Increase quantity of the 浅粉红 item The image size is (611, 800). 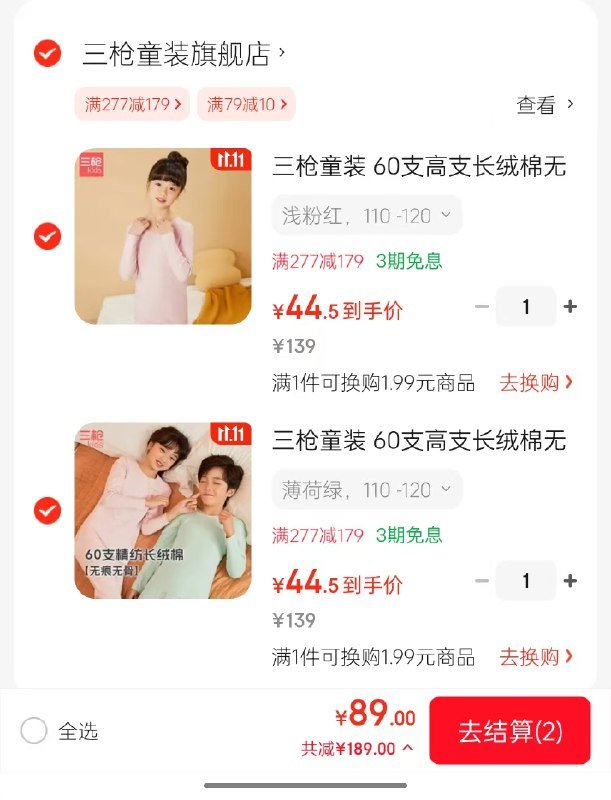(570, 307)
